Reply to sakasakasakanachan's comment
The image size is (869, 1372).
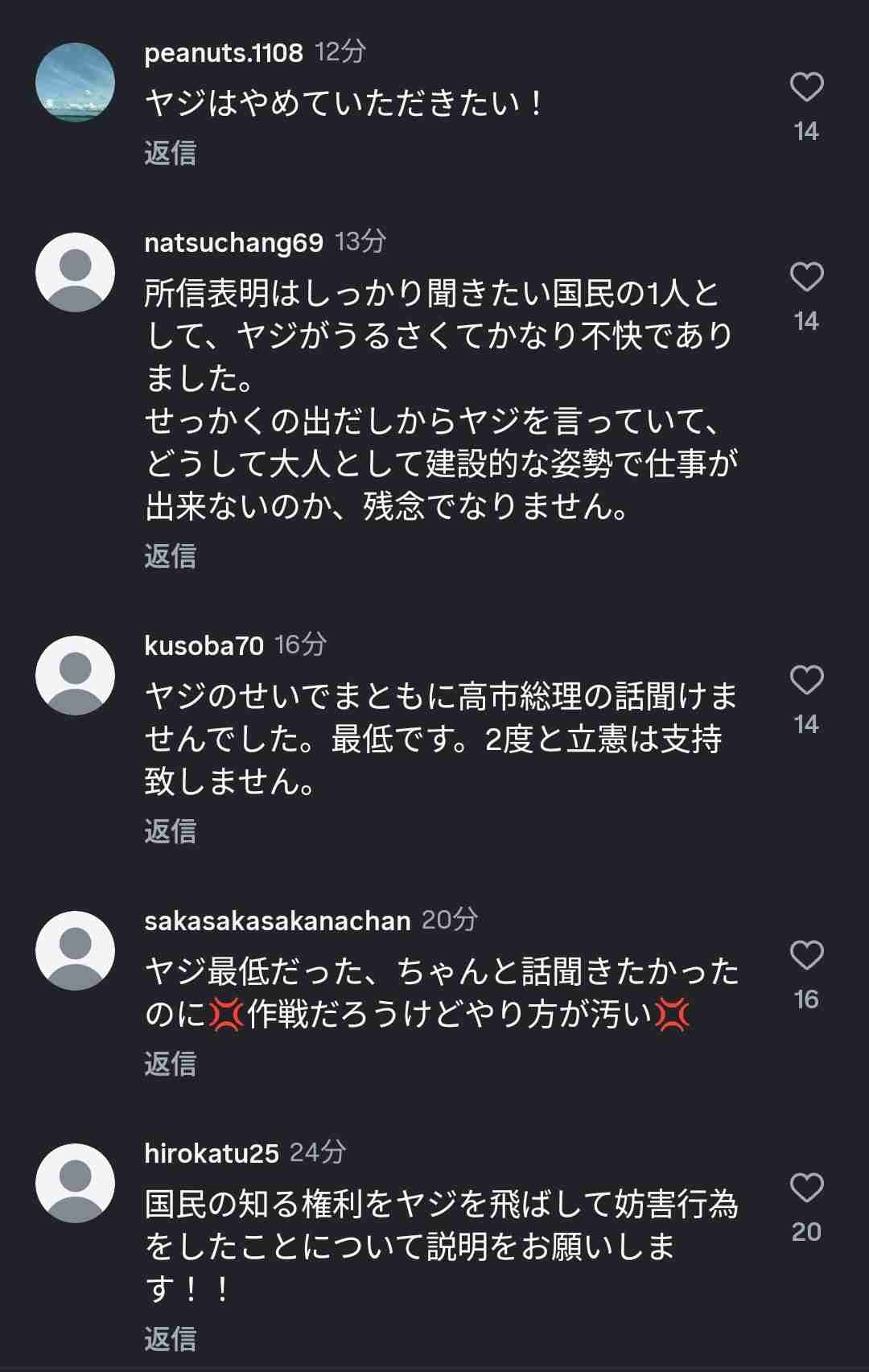click(x=170, y=1064)
